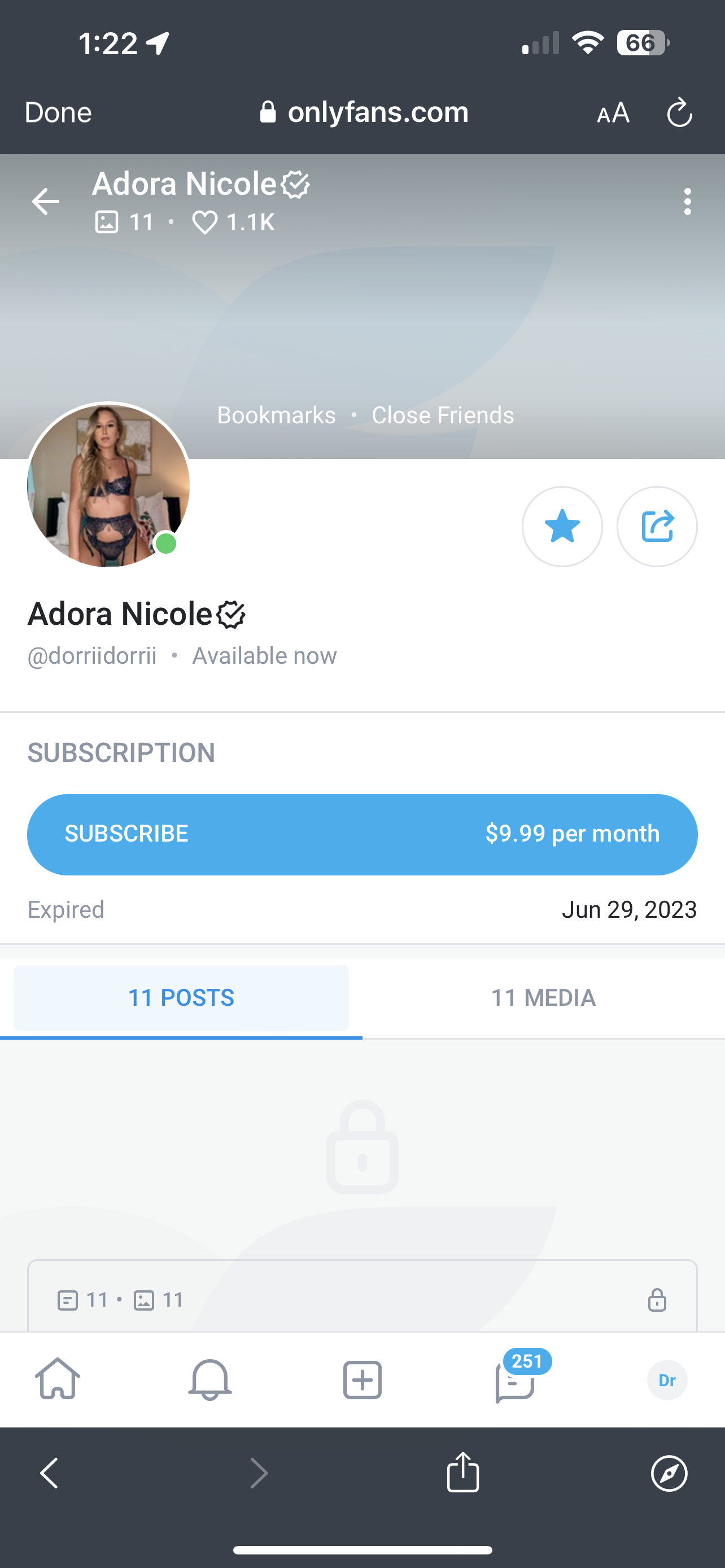The width and height of the screenshot is (725, 1568).
Task: Go to the home feed
Action: click(58, 1380)
